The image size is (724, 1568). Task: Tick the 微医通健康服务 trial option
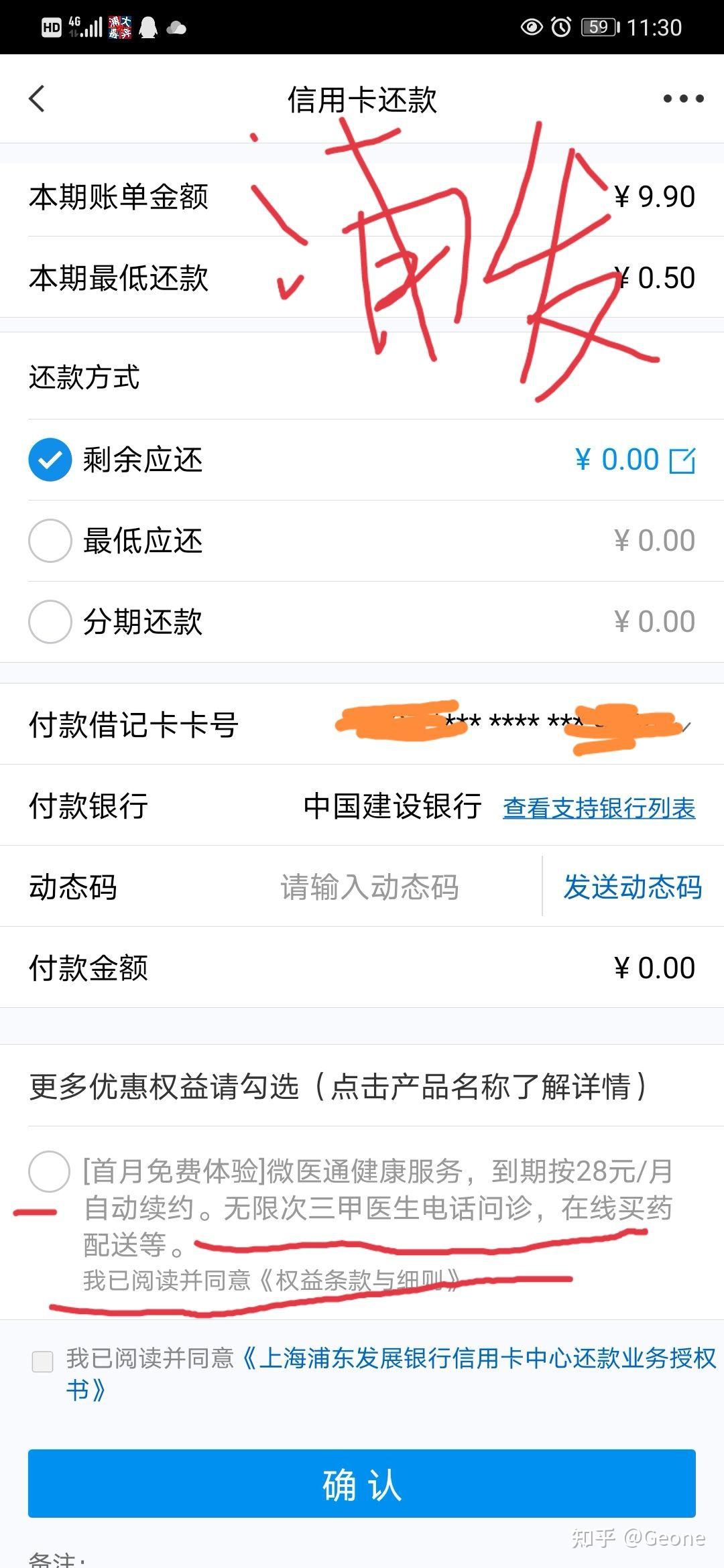(x=49, y=1171)
